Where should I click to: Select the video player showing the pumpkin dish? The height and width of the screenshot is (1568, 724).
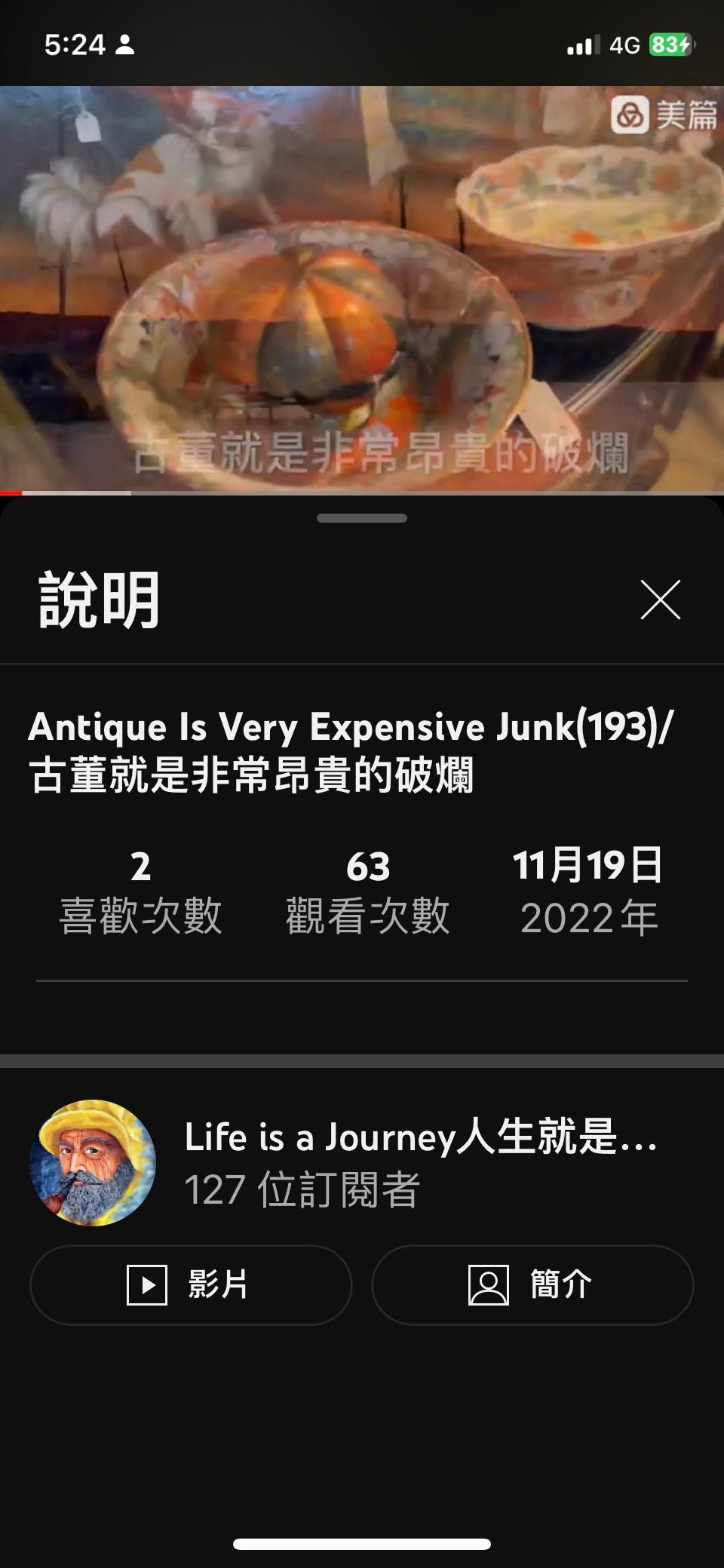pyautogui.click(x=362, y=287)
